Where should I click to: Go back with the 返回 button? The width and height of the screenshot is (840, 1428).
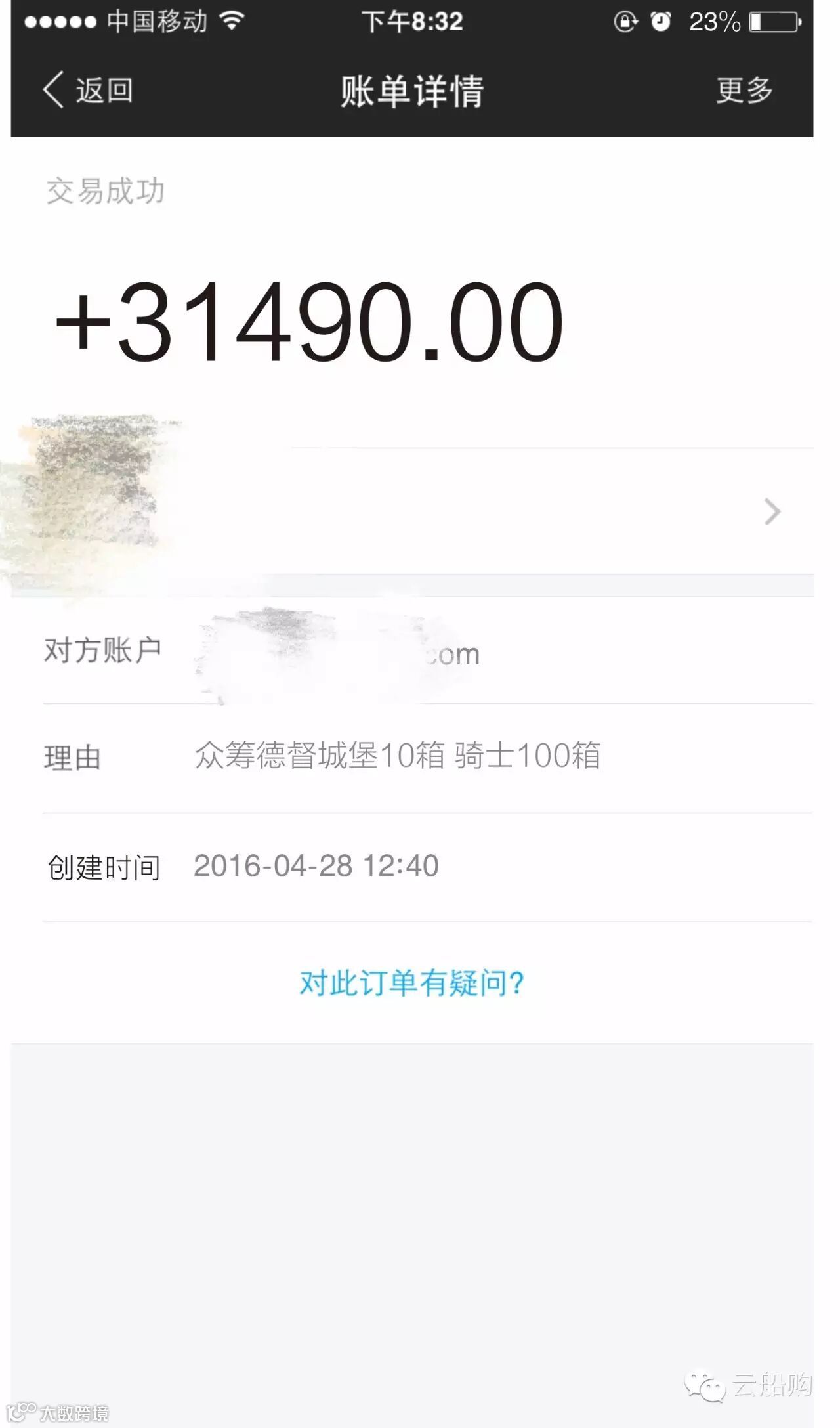point(88,90)
